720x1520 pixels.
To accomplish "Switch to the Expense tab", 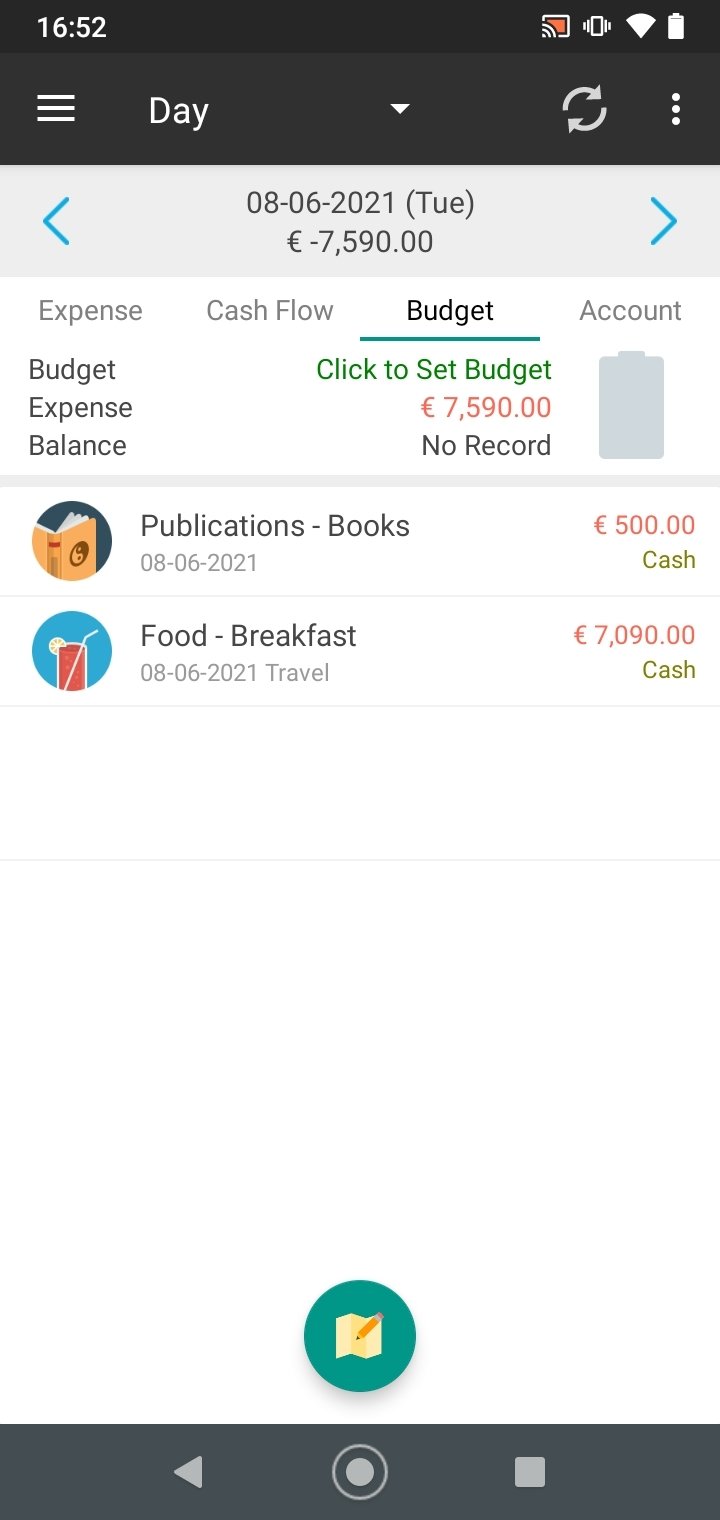I will click(x=90, y=311).
